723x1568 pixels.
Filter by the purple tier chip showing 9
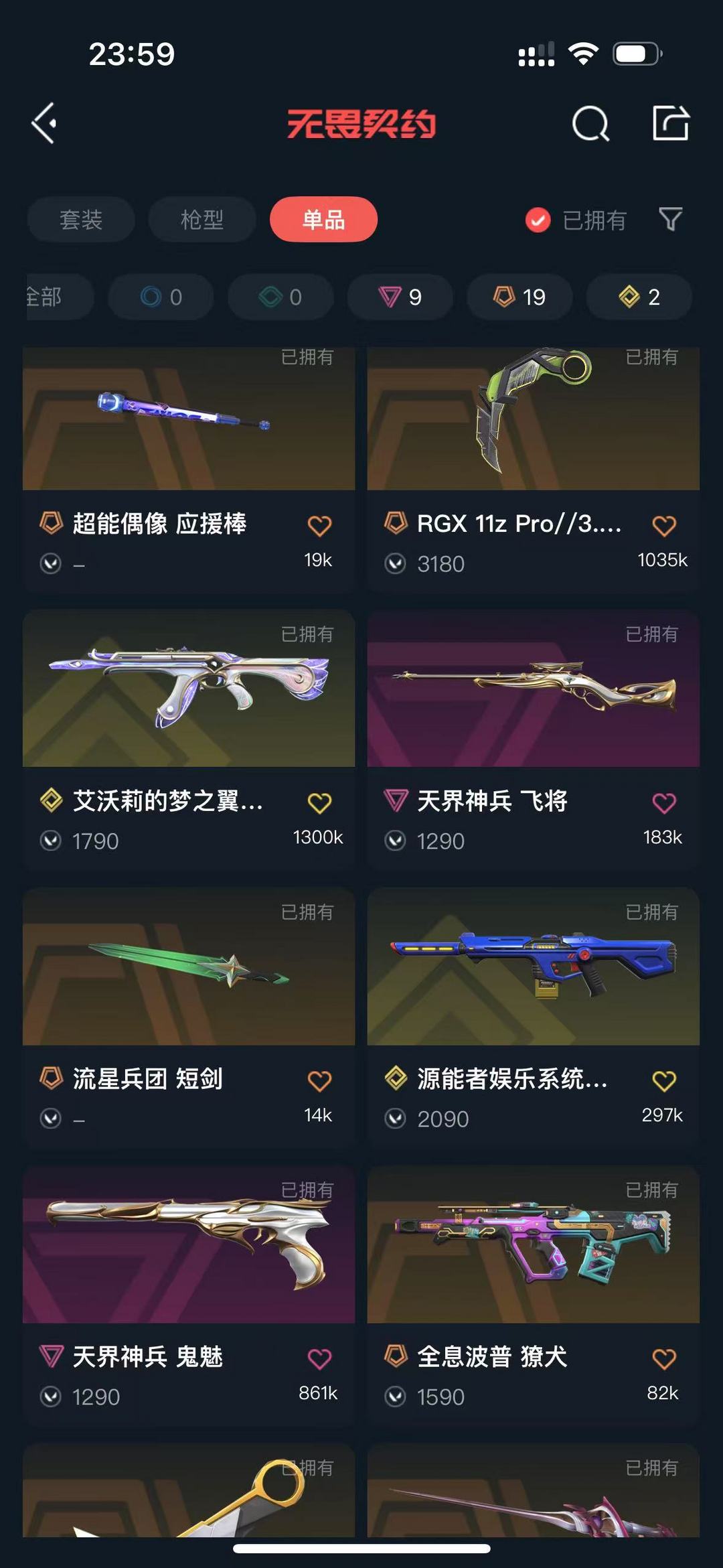(x=400, y=297)
